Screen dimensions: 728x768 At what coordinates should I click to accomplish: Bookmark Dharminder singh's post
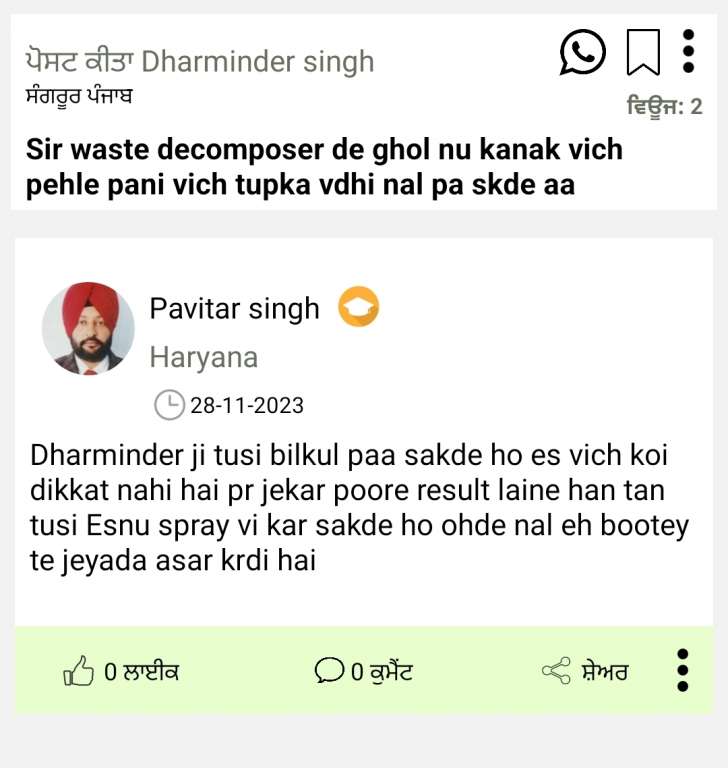tap(643, 52)
